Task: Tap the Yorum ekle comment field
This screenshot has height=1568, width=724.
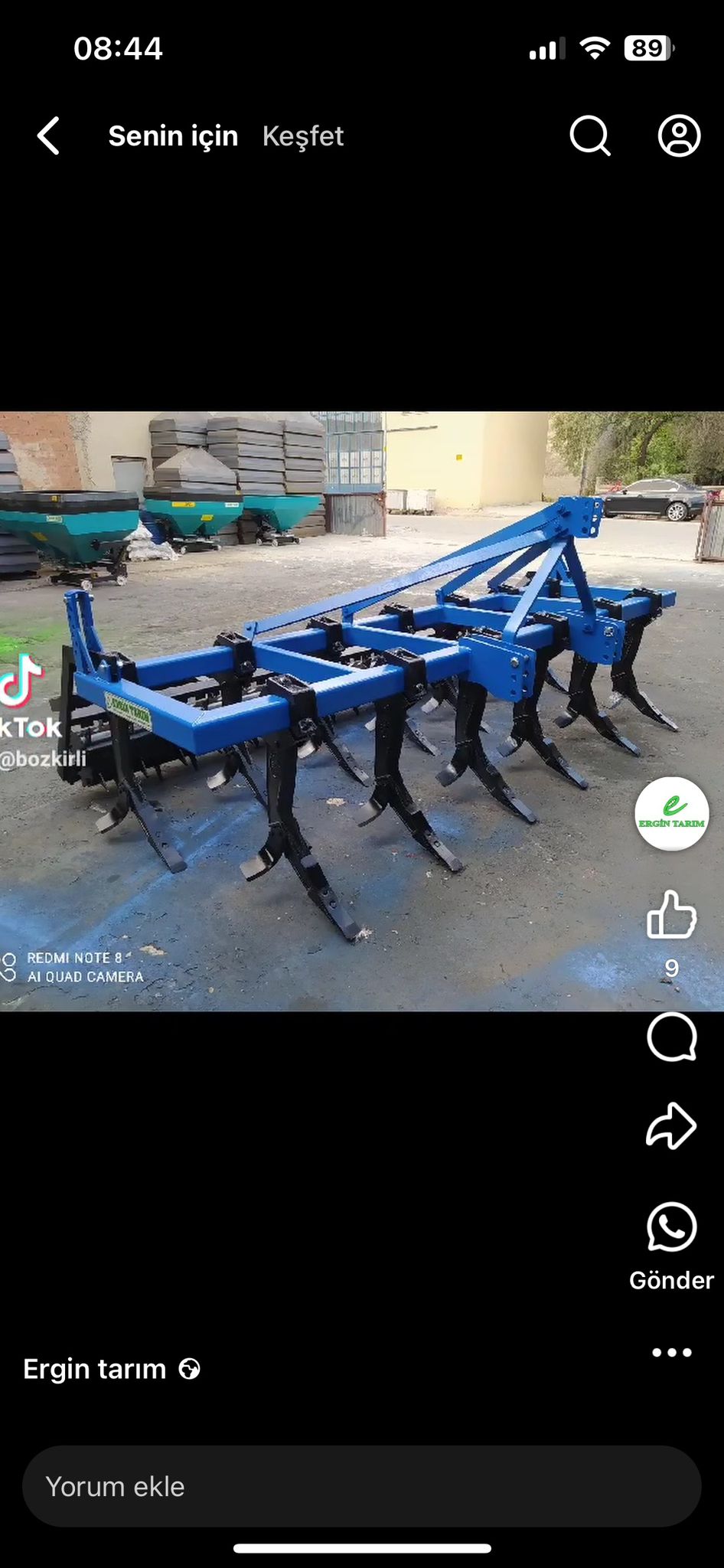Action: [x=361, y=1486]
